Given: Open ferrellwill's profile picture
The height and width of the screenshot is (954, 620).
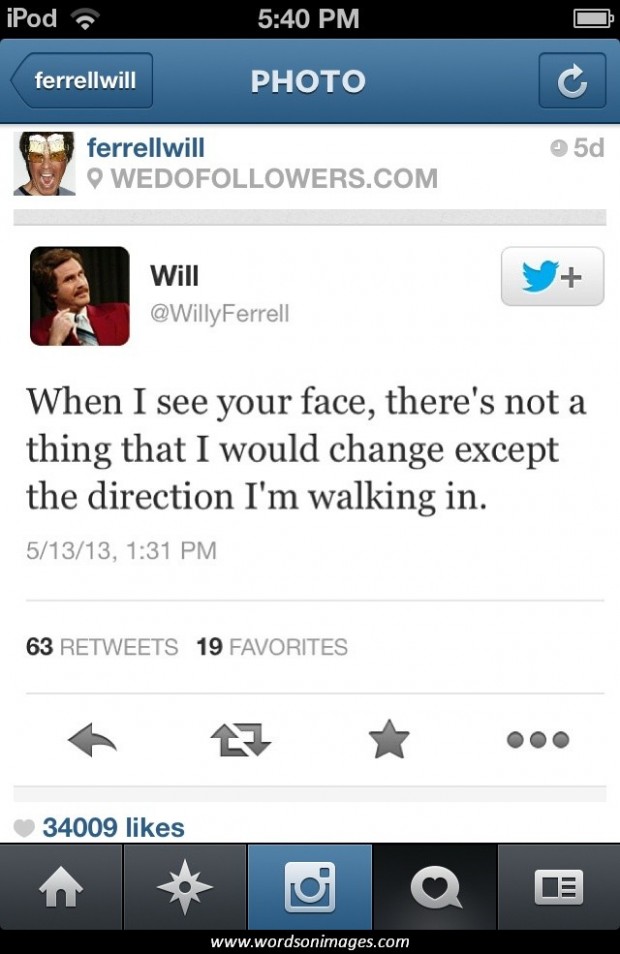Looking at the screenshot, I should [x=44, y=163].
